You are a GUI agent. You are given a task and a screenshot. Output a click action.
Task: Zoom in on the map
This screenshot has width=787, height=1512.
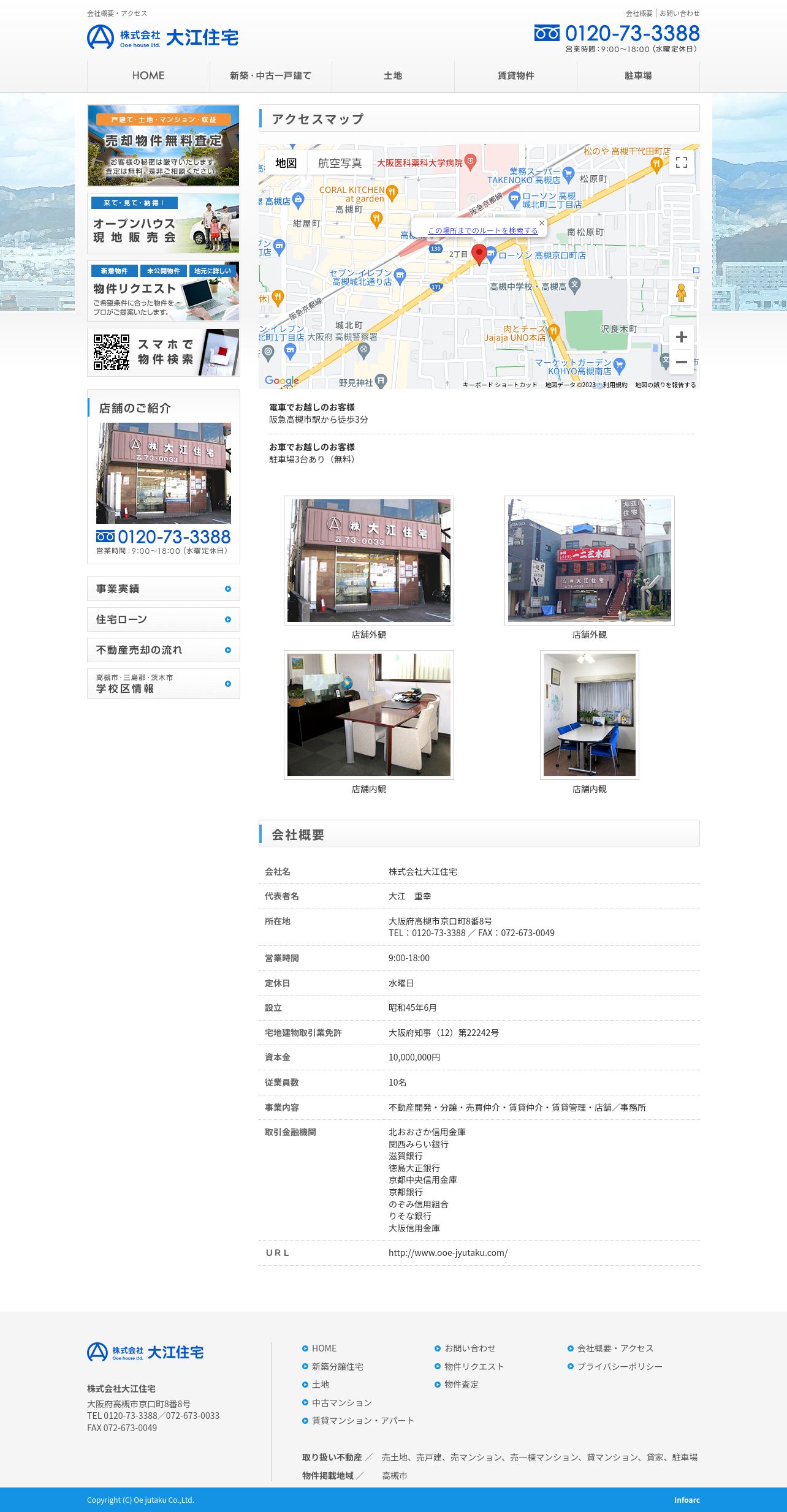pyautogui.click(x=681, y=337)
